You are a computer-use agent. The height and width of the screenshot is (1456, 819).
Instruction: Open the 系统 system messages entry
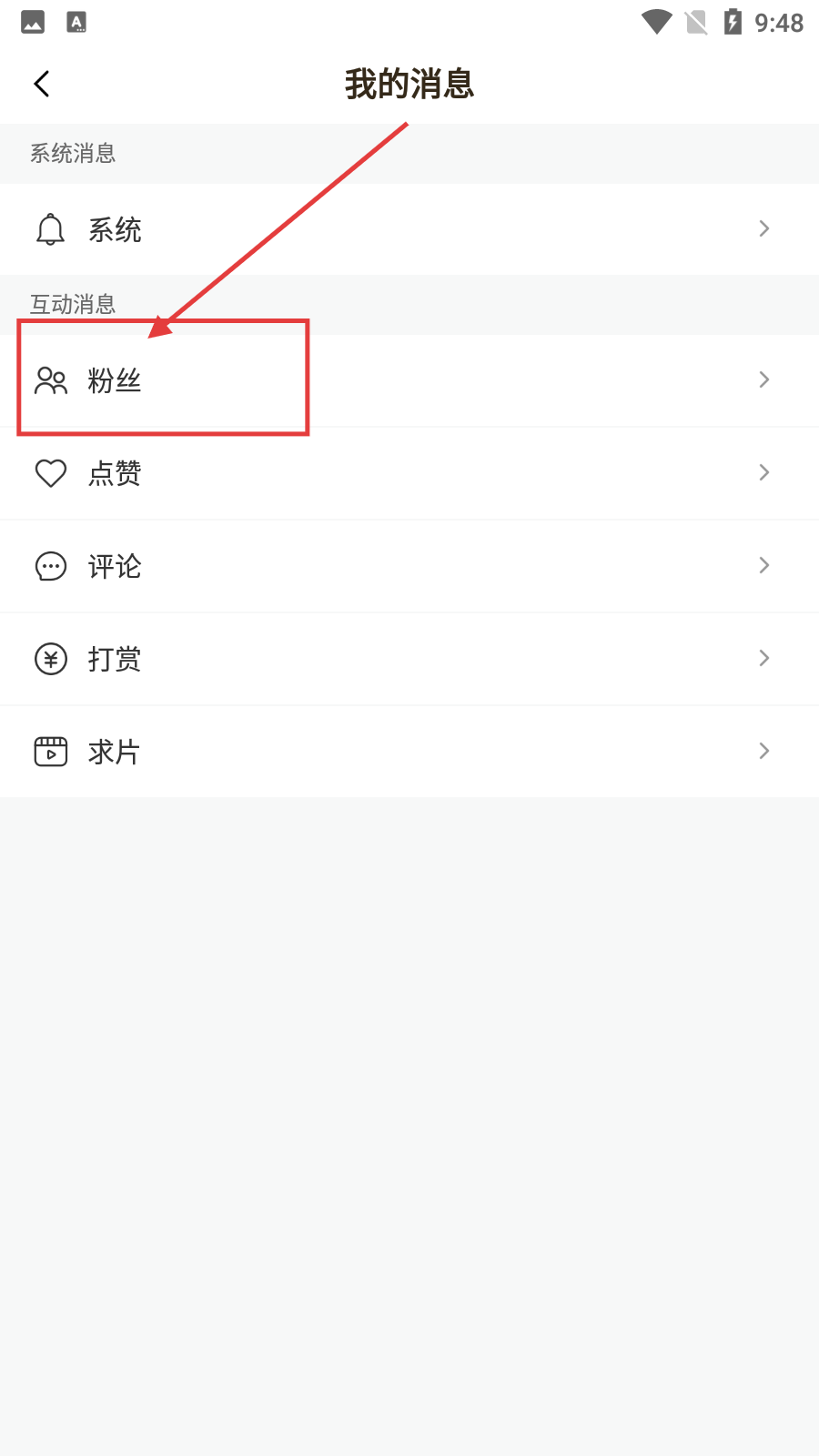point(409,229)
